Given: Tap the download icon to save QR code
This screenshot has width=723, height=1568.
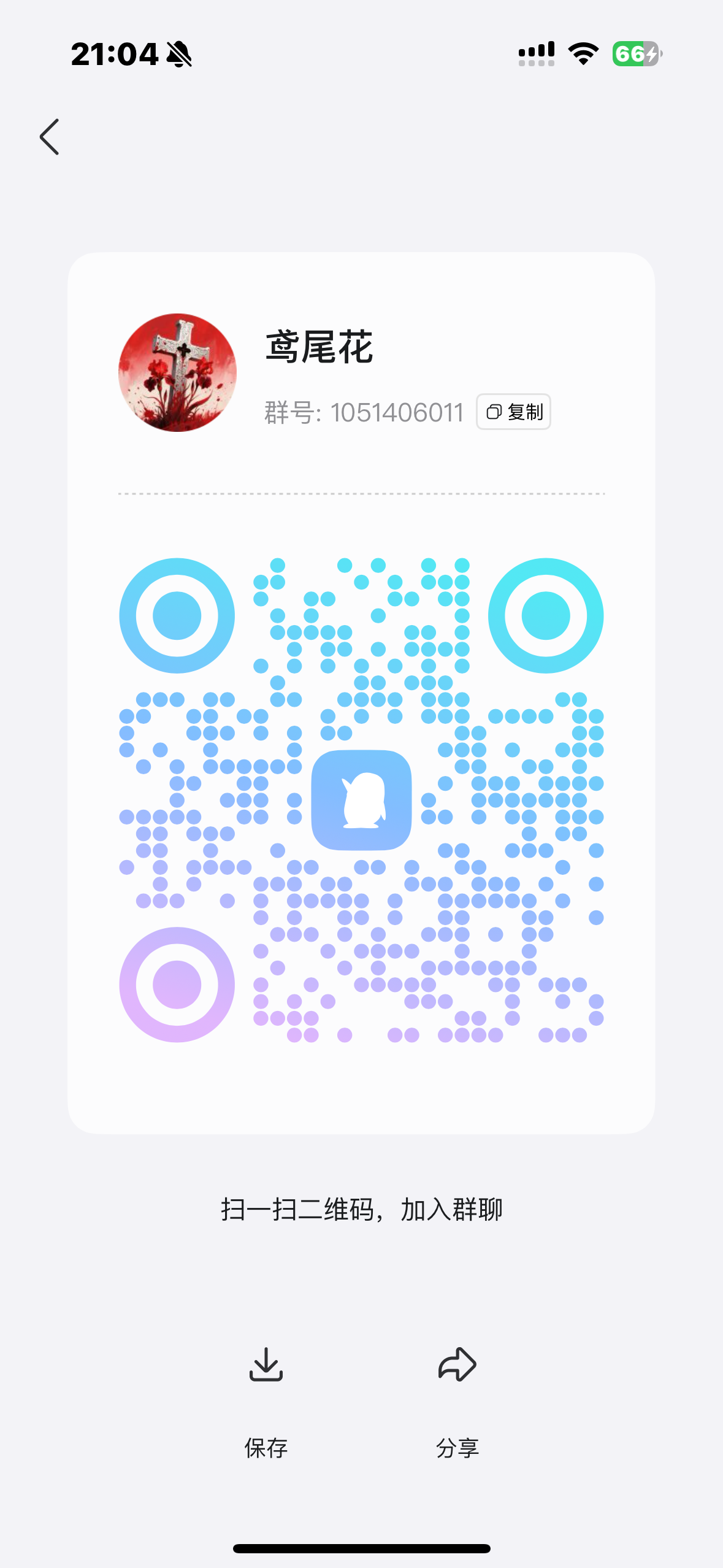Looking at the screenshot, I should coord(266,1364).
